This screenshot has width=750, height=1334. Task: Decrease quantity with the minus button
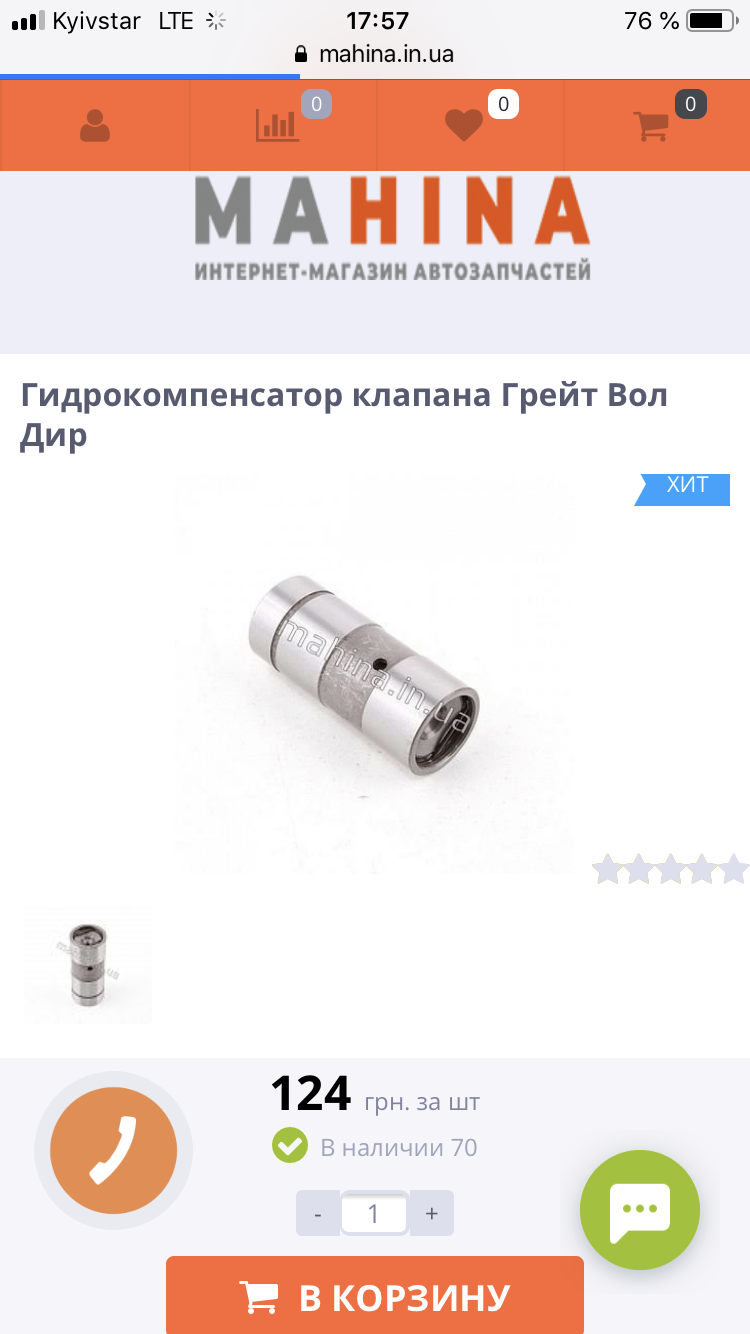point(318,1213)
